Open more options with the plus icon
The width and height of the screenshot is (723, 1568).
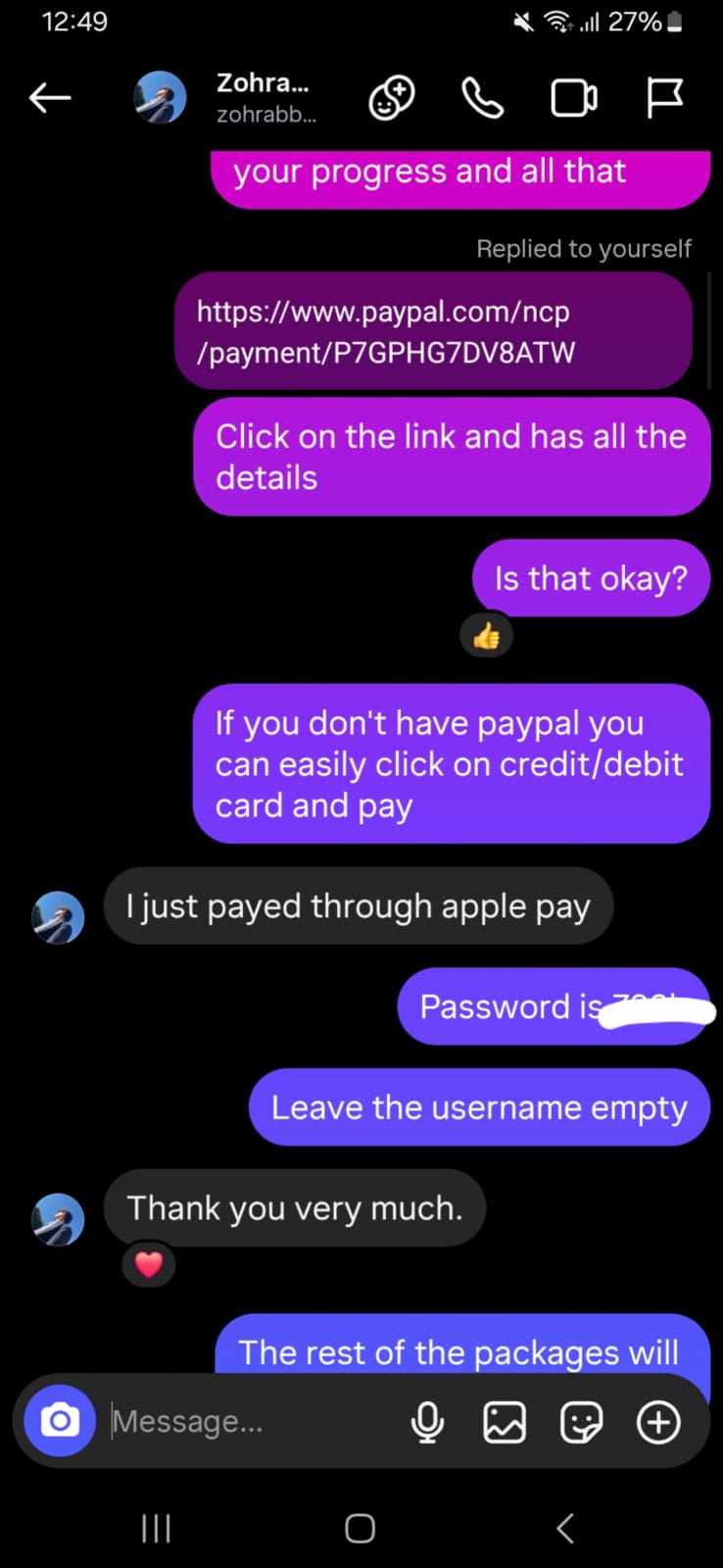point(658,1422)
